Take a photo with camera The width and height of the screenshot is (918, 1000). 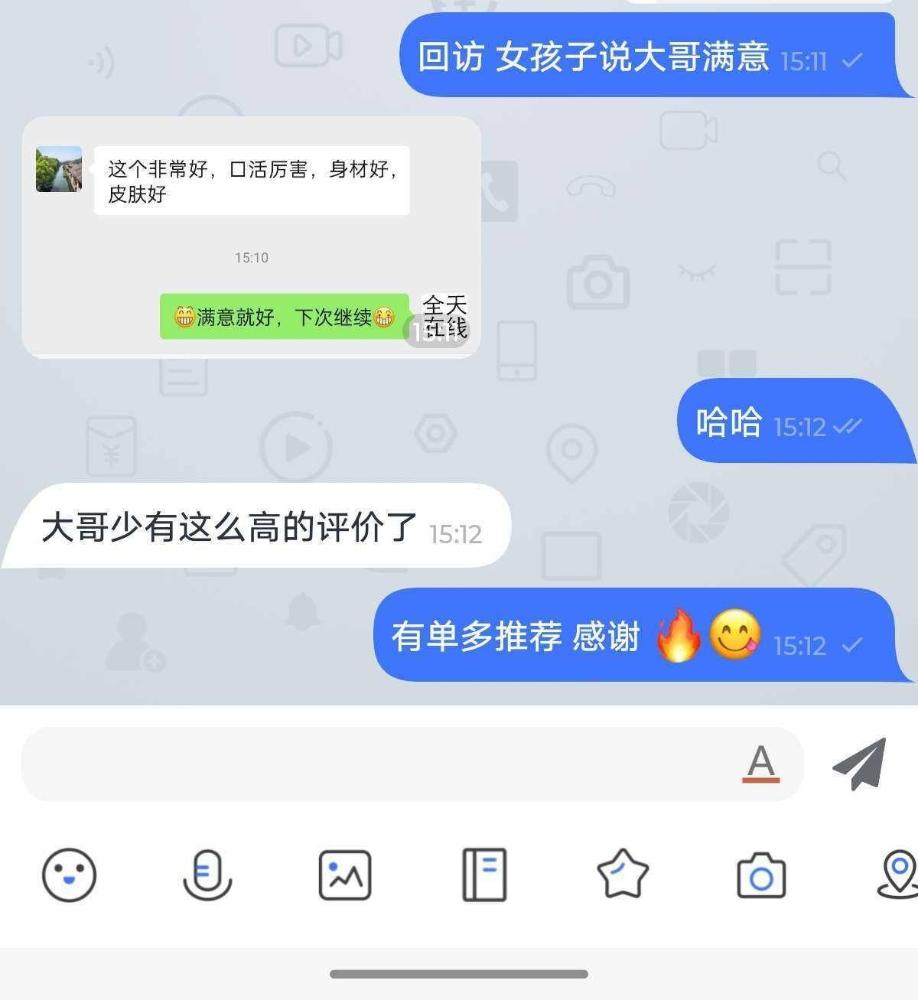pos(761,877)
